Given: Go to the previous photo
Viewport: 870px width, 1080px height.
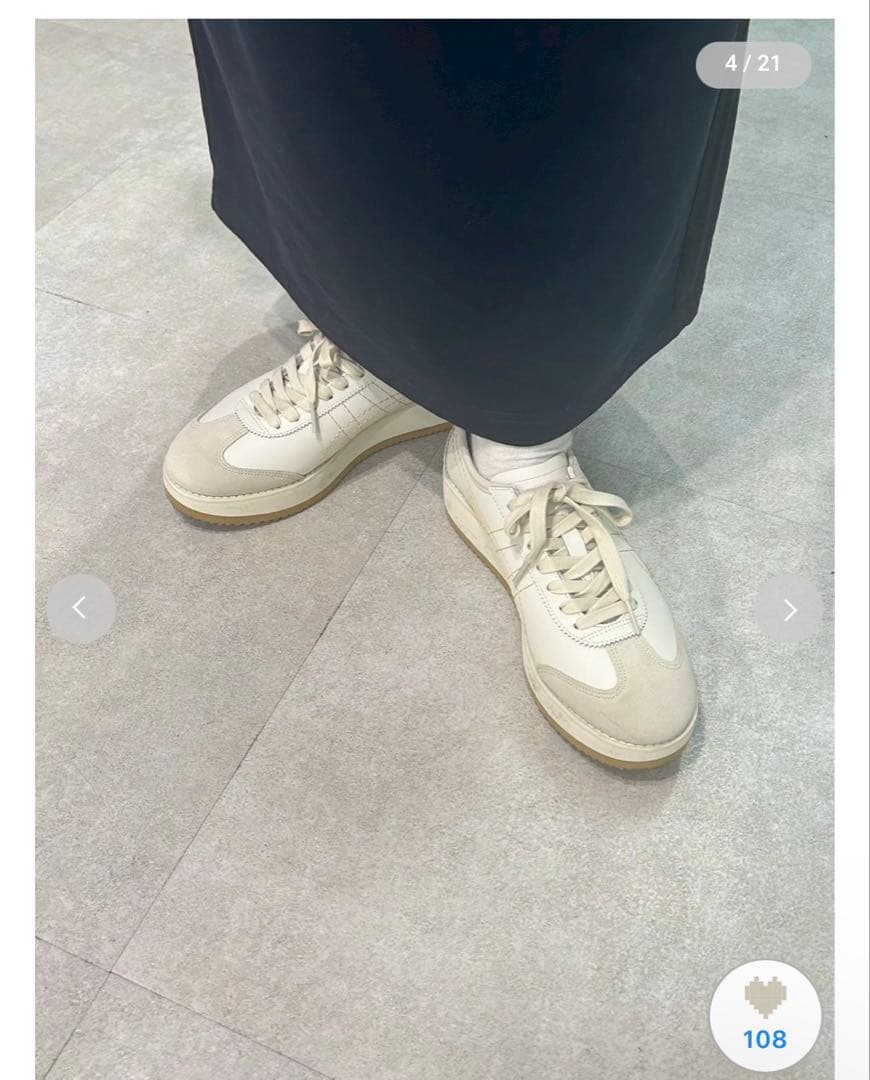Looking at the screenshot, I should tap(80, 608).
